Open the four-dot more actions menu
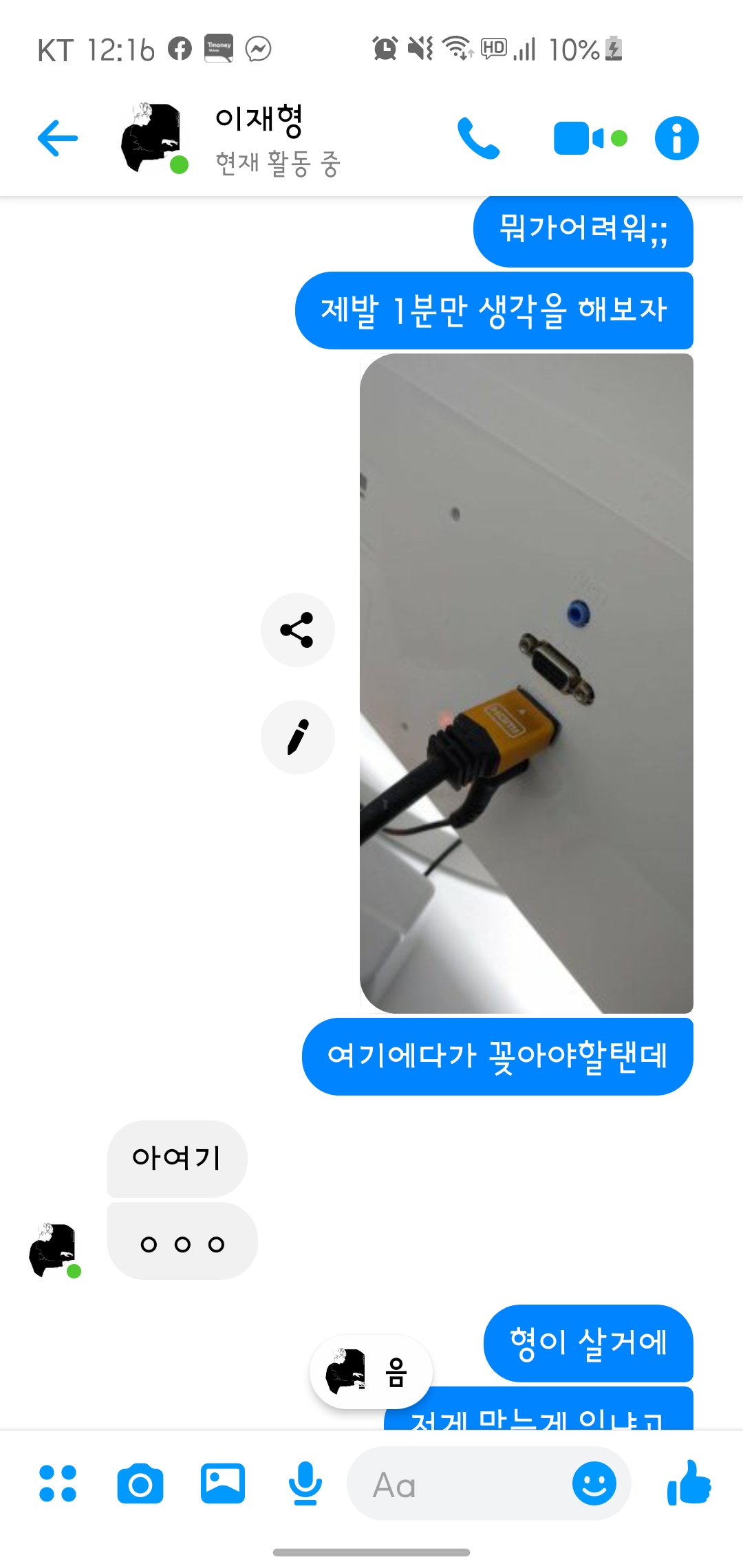This screenshot has width=743, height=1568. point(58,1483)
